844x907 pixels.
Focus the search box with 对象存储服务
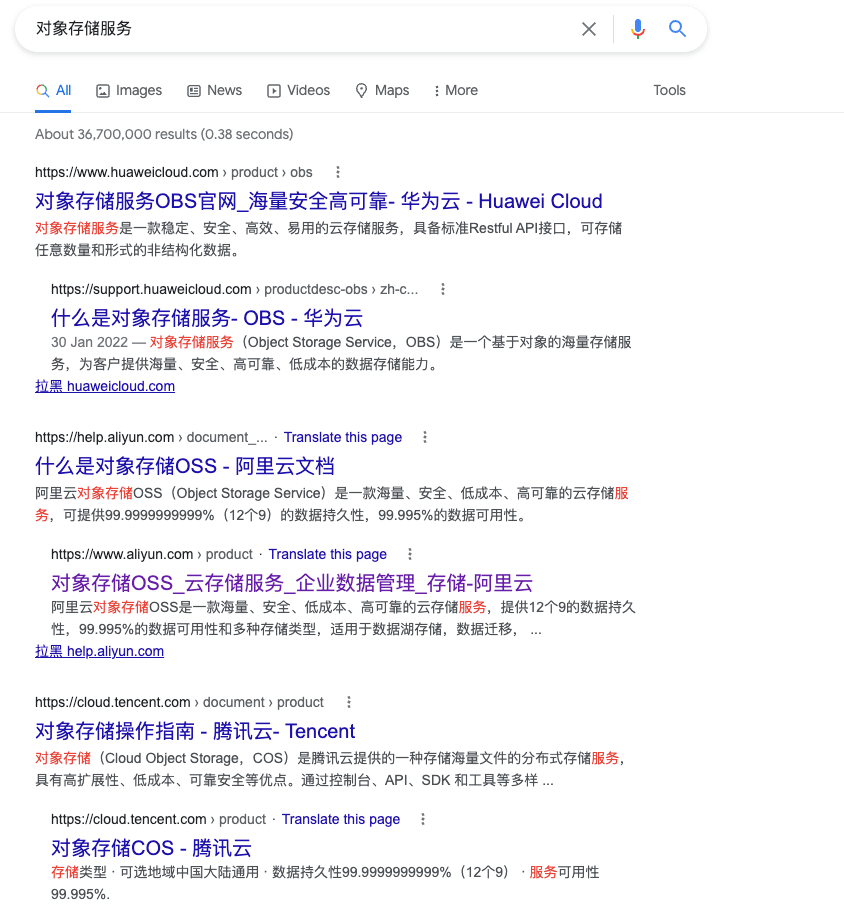coord(300,29)
